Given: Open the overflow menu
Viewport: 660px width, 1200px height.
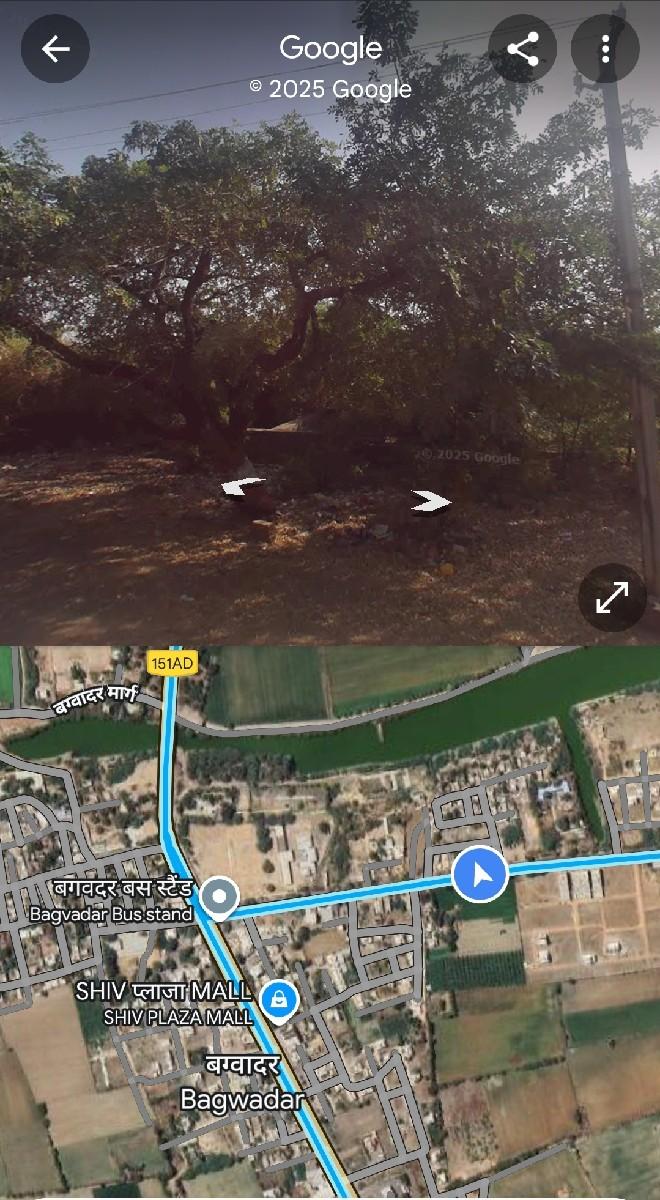Looking at the screenshot, I should 605,49.
